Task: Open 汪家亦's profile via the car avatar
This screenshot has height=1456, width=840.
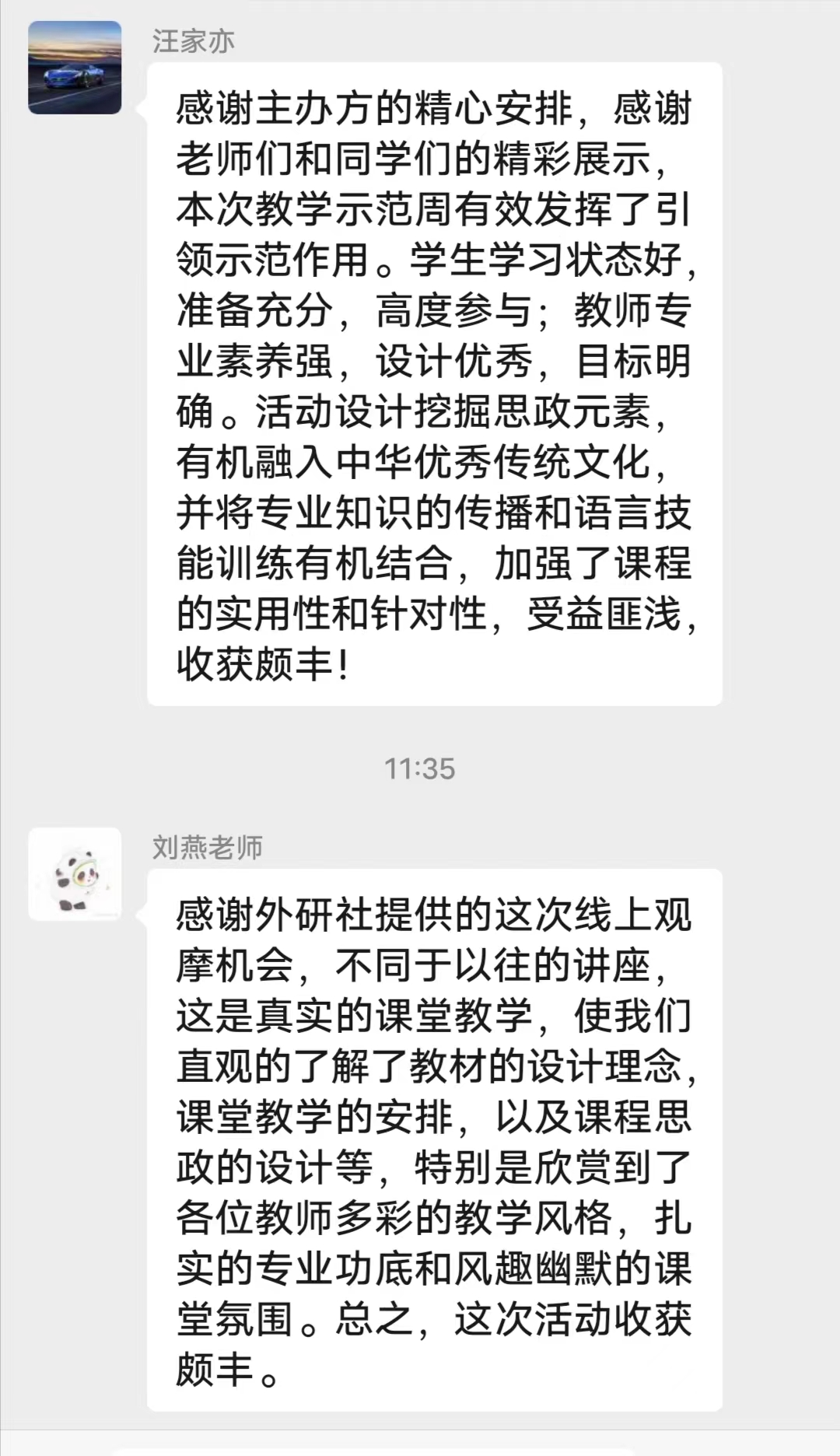Action: [x=75, y=68]
